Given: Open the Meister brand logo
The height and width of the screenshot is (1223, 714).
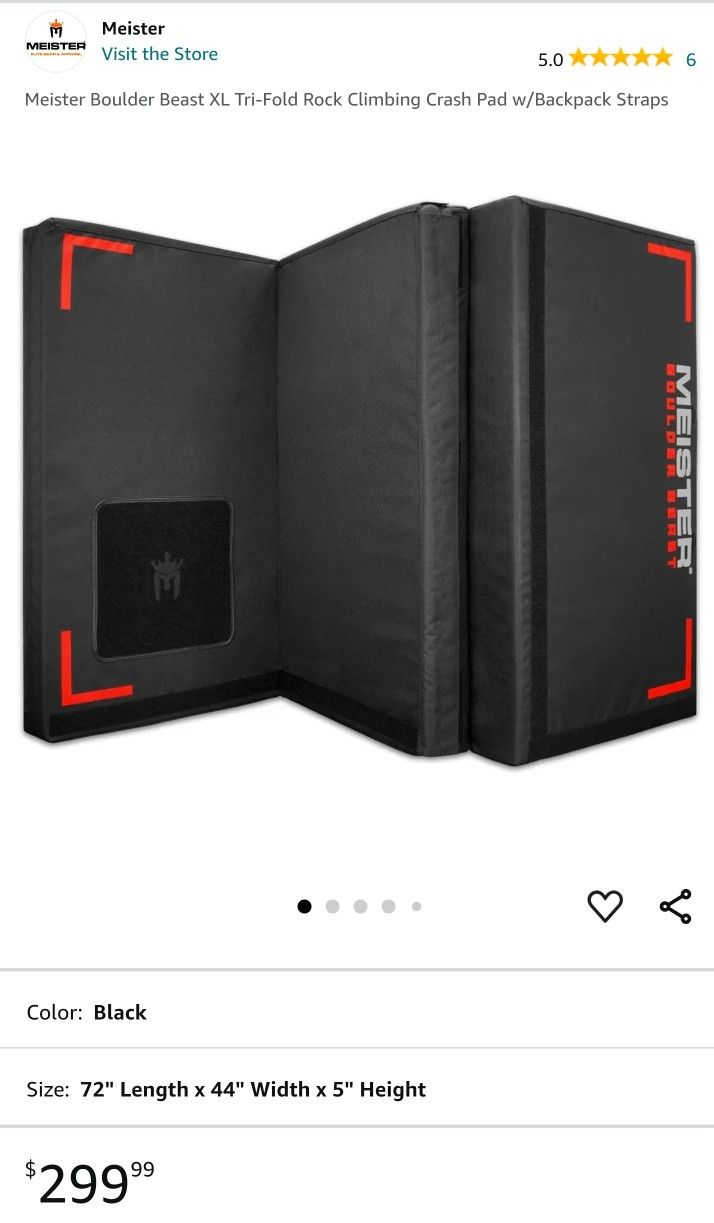Looking at the screenshot, I should coord(56,42).
